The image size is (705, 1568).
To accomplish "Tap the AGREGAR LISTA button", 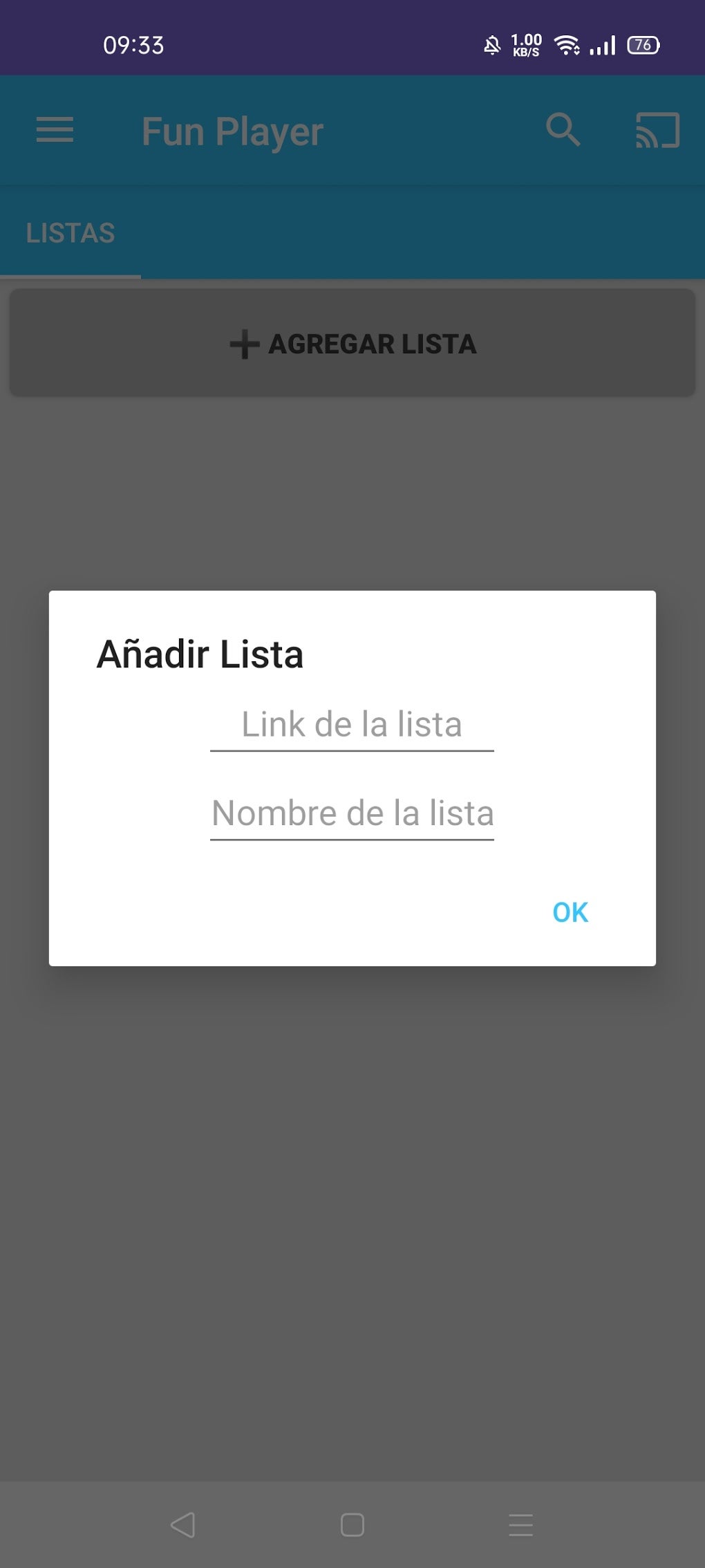I will (x=352, y=344).
